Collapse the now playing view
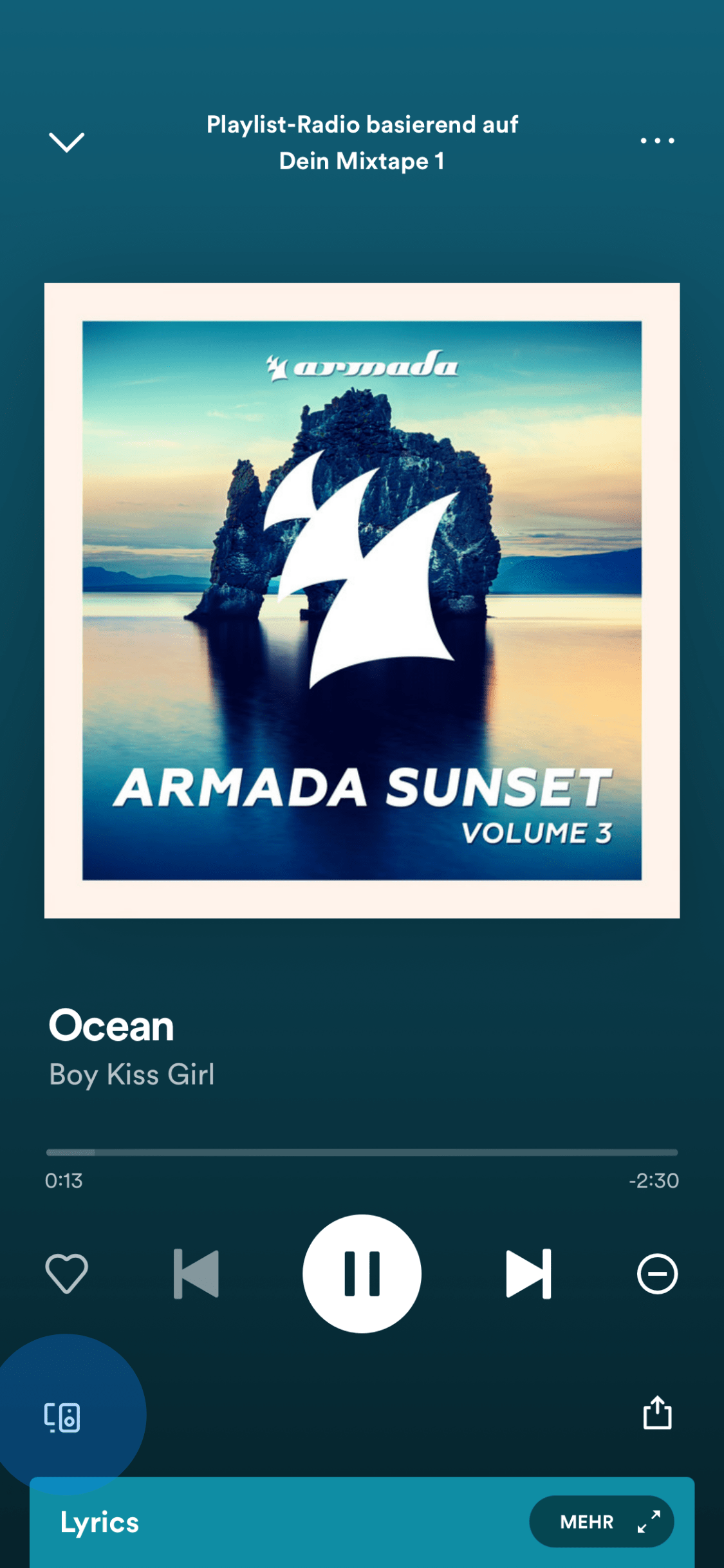The height and width of the screenshot is (1568, 724). tap(66, 142)
